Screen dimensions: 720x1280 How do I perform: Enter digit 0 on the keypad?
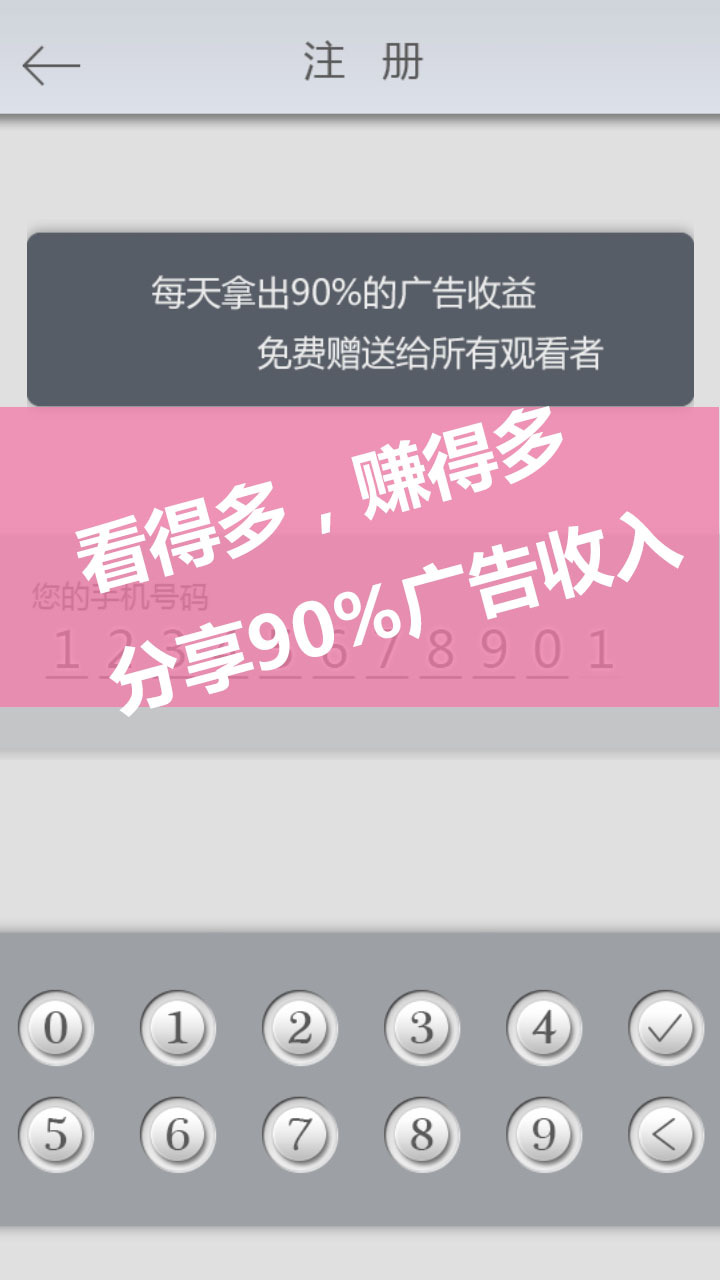(56, 1028)
